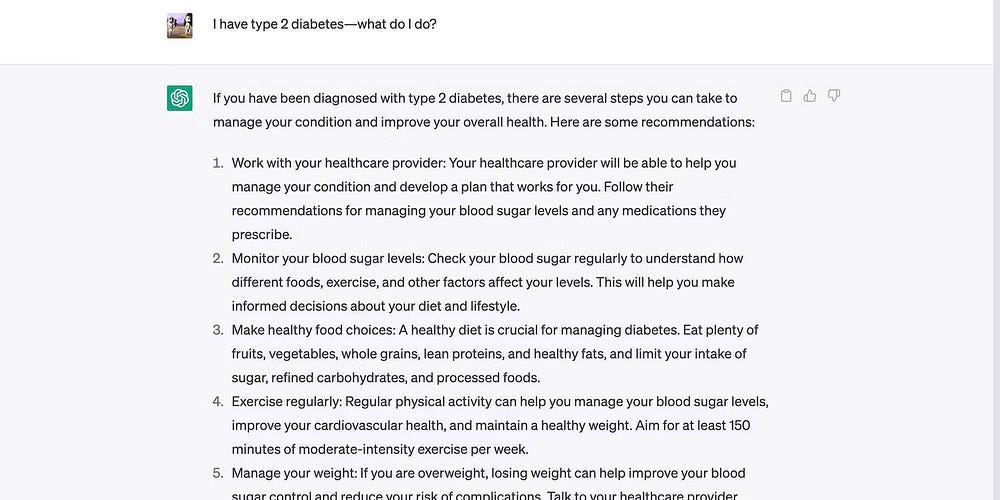This screenshot has height=500, width=1000.
Task: Give the response a thumbs up
Action: 810,96
